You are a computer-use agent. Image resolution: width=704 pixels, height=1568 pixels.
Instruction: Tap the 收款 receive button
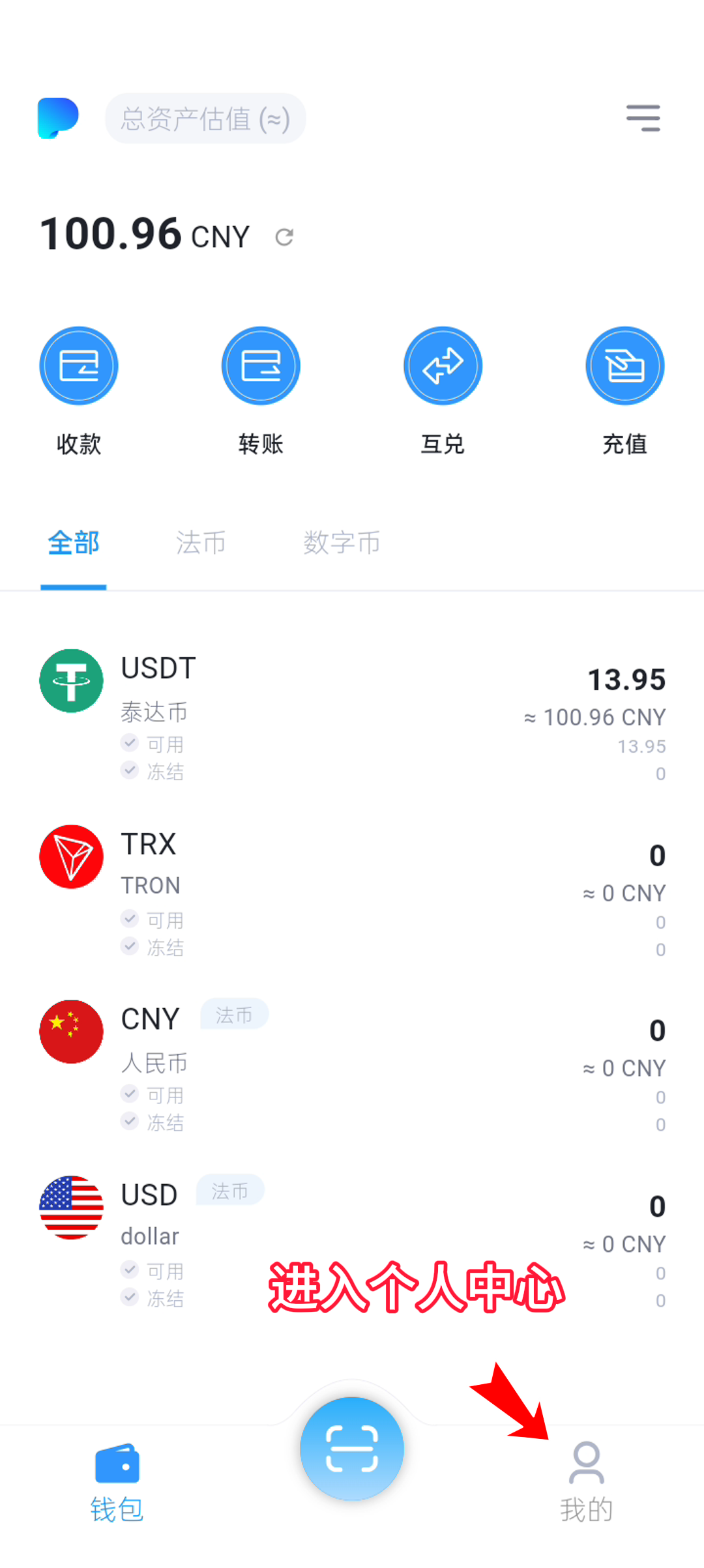click(x=79, y=366)
